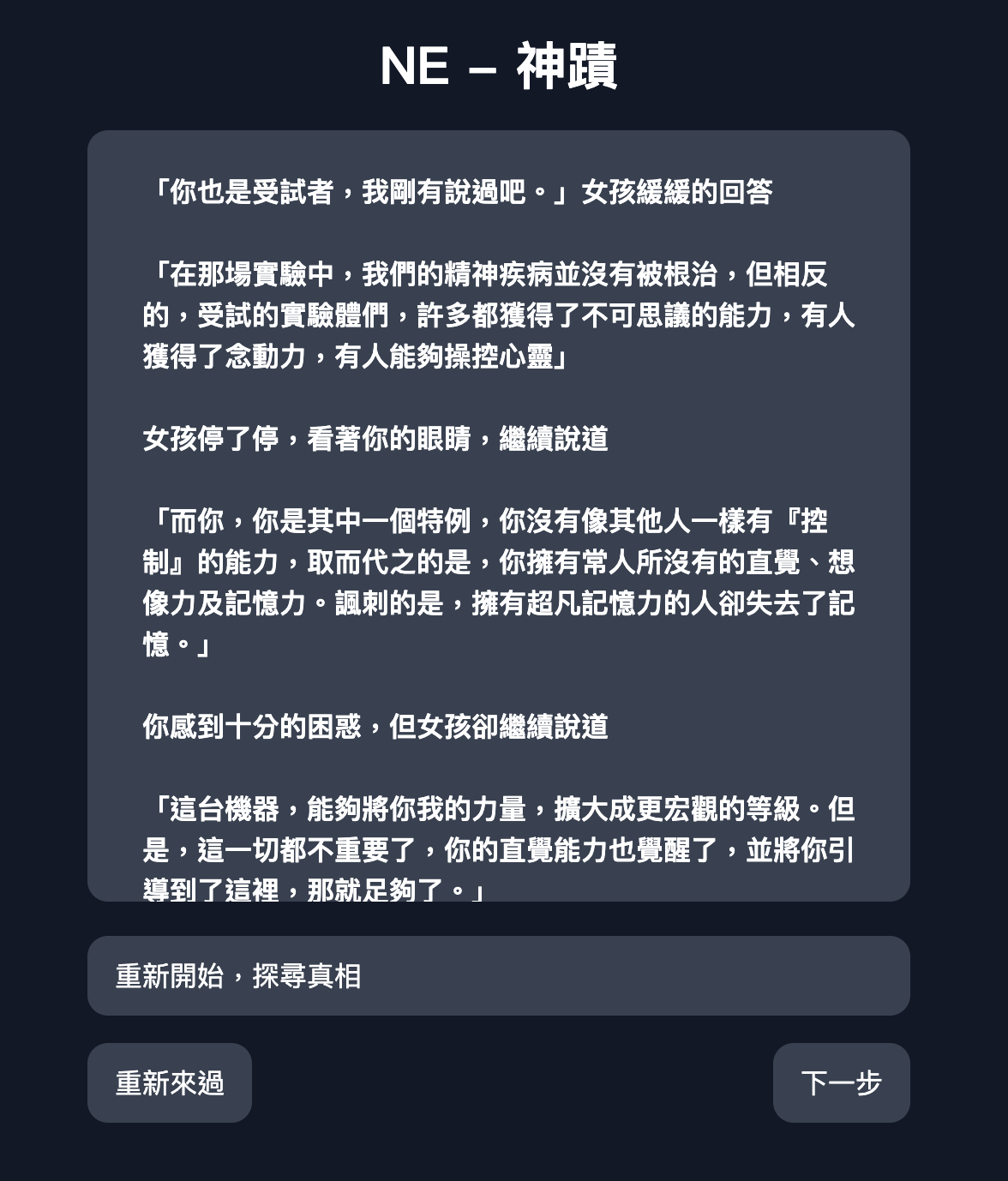Image resolution: width=1008 pixels, height=1181 pixels.
Task: Tap the 重新來過 button
Action: 170,1082
